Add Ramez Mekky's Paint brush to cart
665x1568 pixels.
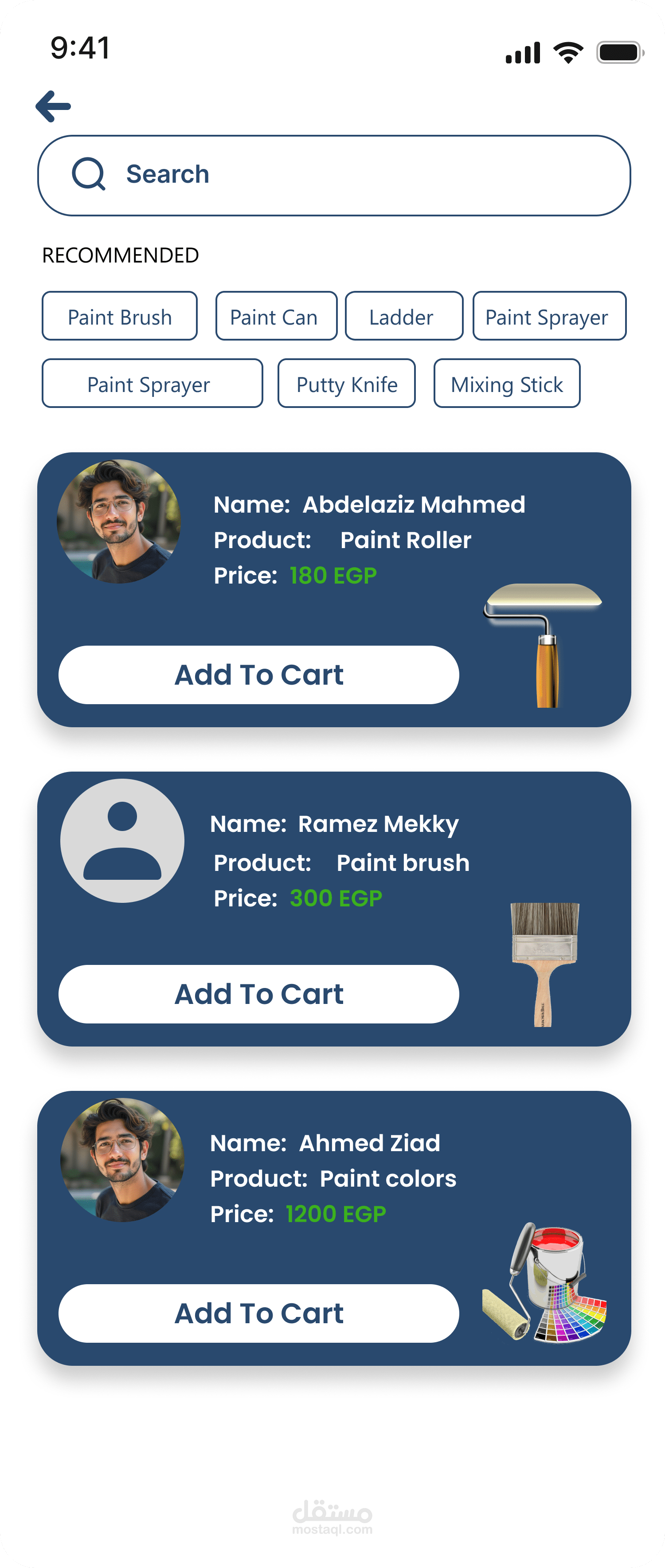tap(258, 993)
